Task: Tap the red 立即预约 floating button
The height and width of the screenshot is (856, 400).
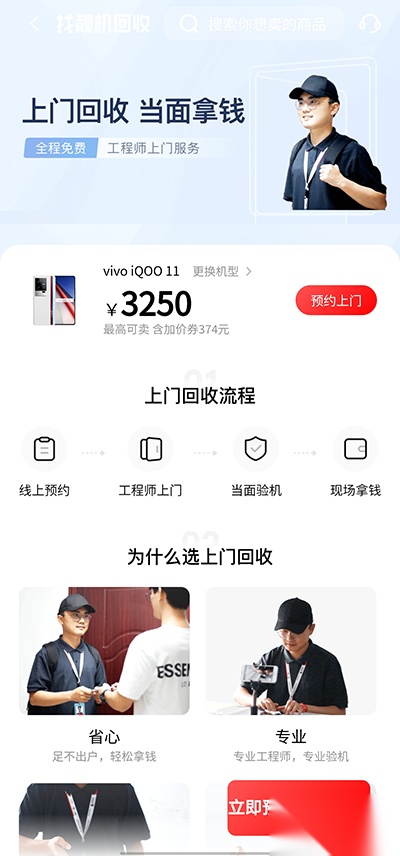Action: (x=298, y=807)
